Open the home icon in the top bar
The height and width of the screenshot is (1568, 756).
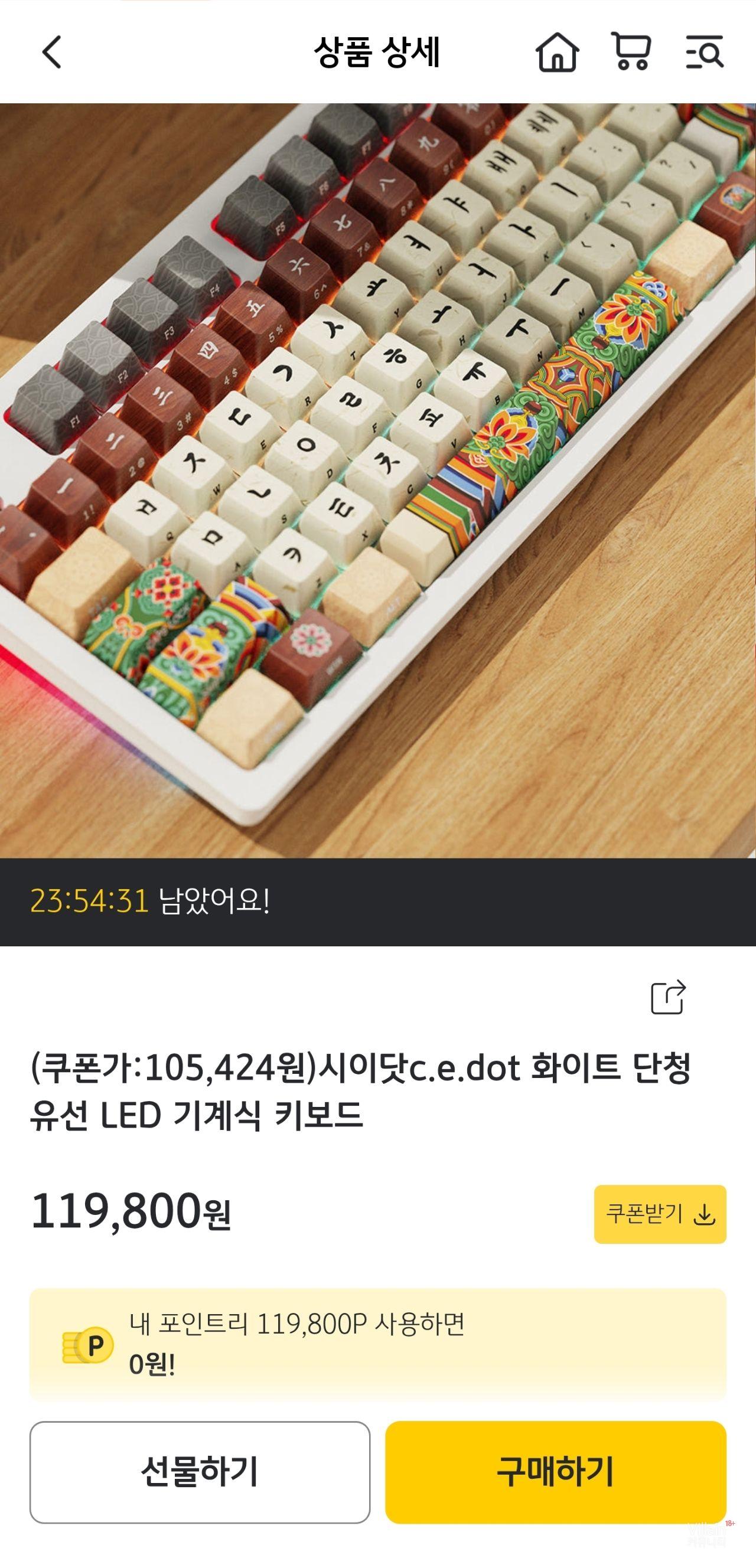click(557, 53)
